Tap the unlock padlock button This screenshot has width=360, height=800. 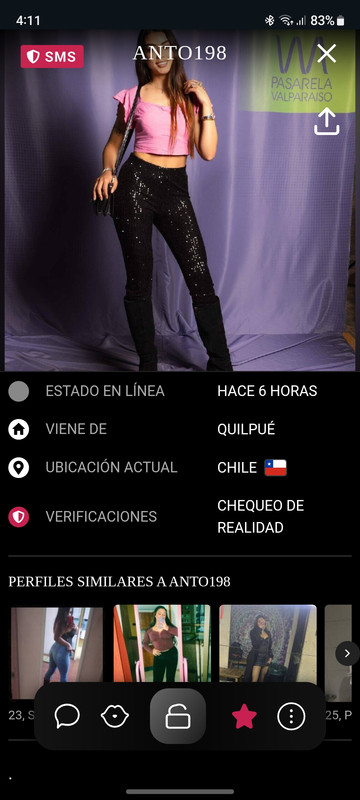click(x=178, y=716)
